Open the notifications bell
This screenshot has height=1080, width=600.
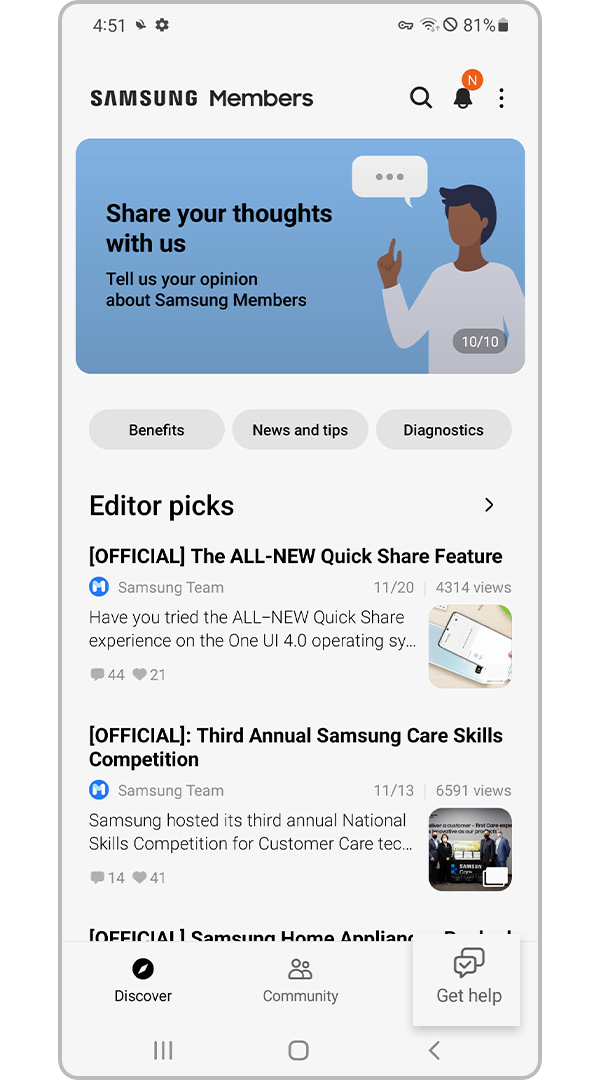tap(462, 98)
